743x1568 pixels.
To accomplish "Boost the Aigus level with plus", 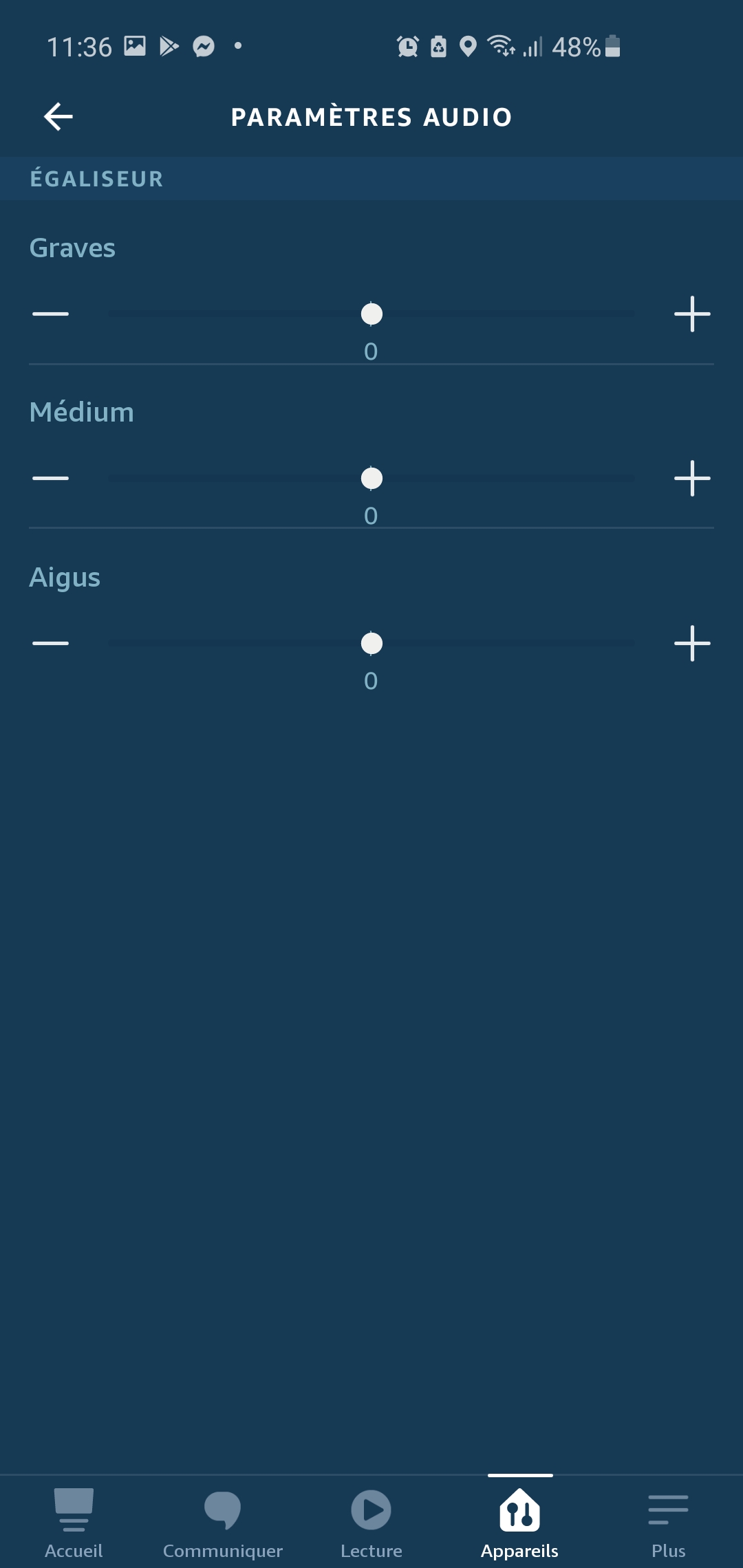I will 692,643.
